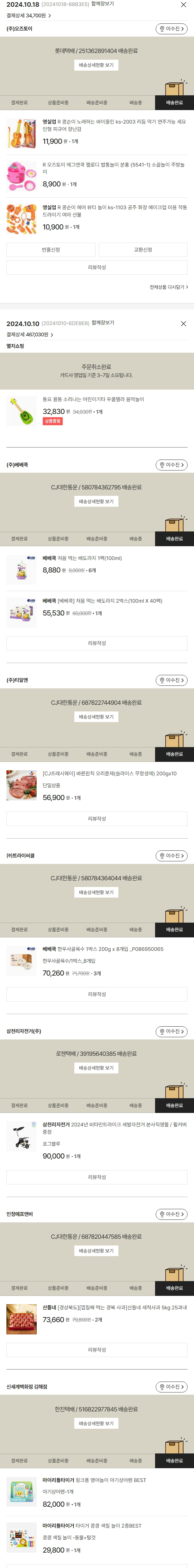The width and height of the screenshot is (194, 1568).
Task: Tap 교환신청 button
Action: (x=143, y=250)
